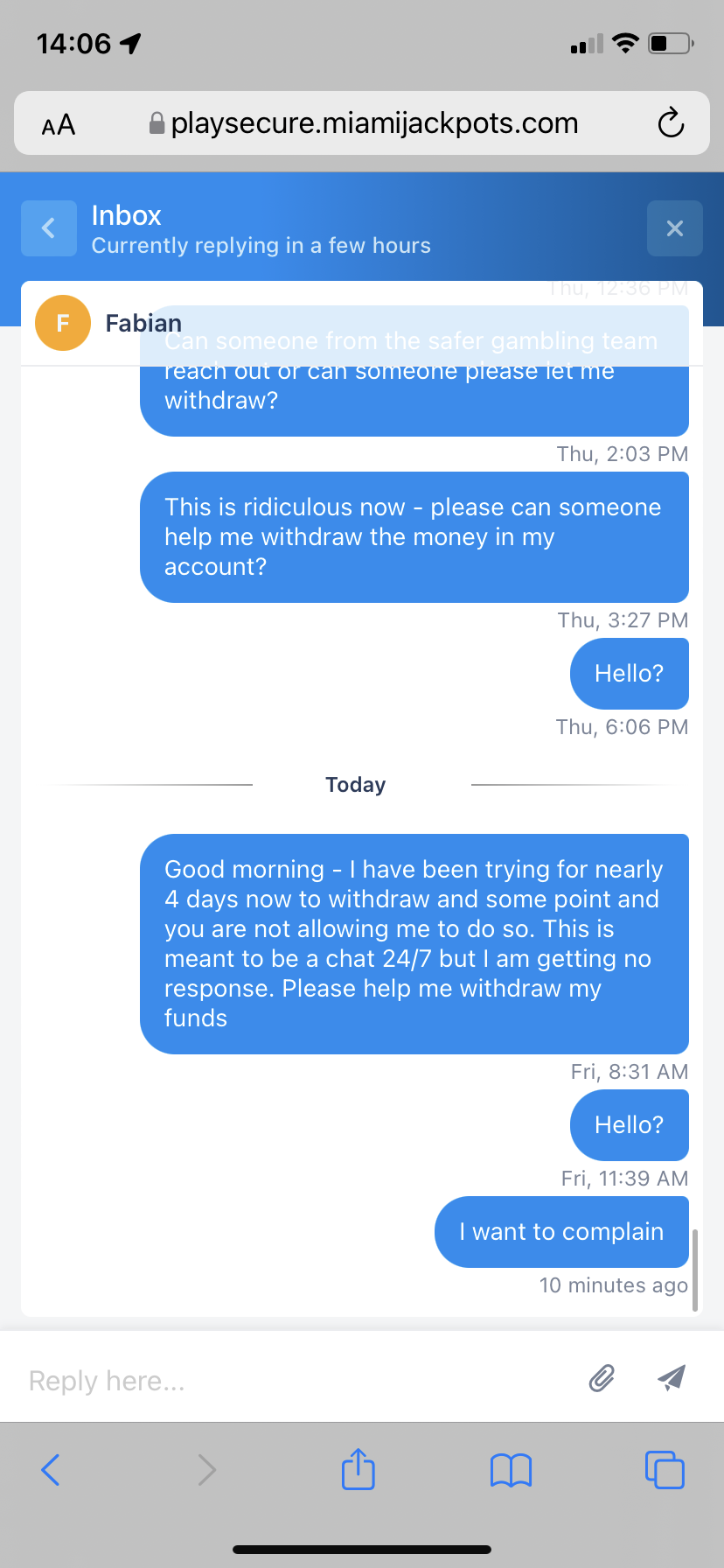Attach a file with the paperclip
Image resolution: width=724 pixels, height=1568 pixels.
[602, 1378]
